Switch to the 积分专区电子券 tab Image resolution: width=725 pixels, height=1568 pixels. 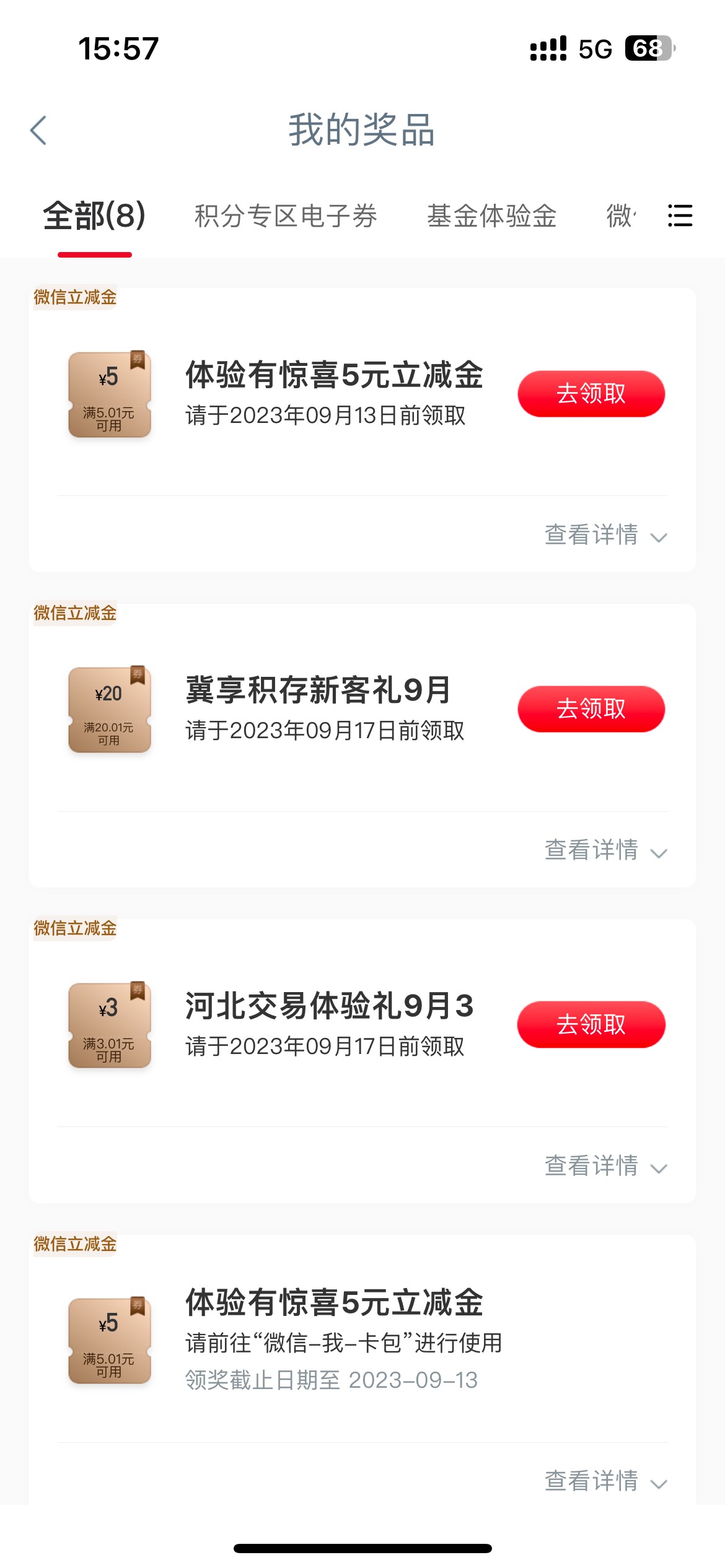(x=286, y=216)
